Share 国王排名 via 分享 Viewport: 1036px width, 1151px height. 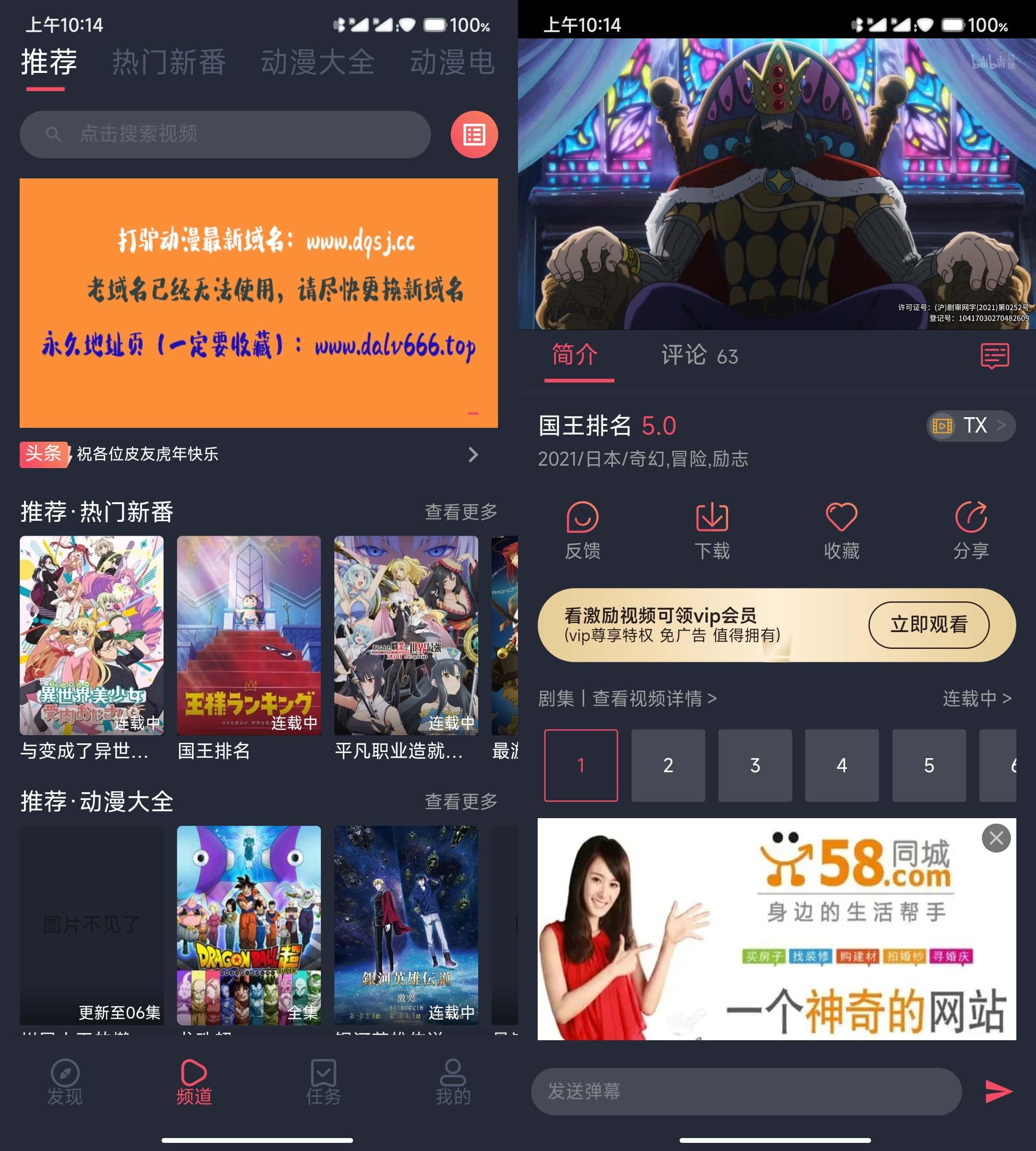click(x=971, y=530)
